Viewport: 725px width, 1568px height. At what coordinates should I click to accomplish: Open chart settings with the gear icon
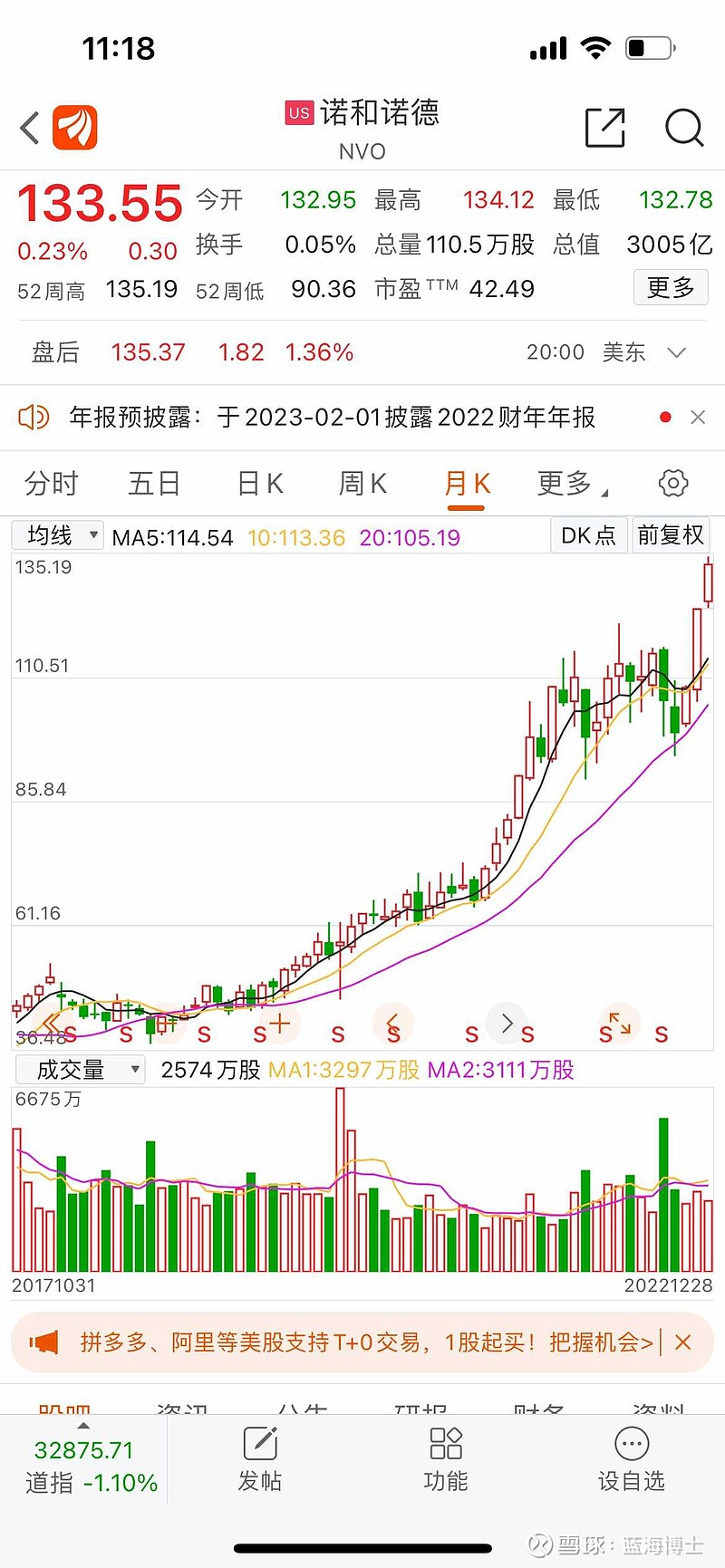[x=672, y=484]
